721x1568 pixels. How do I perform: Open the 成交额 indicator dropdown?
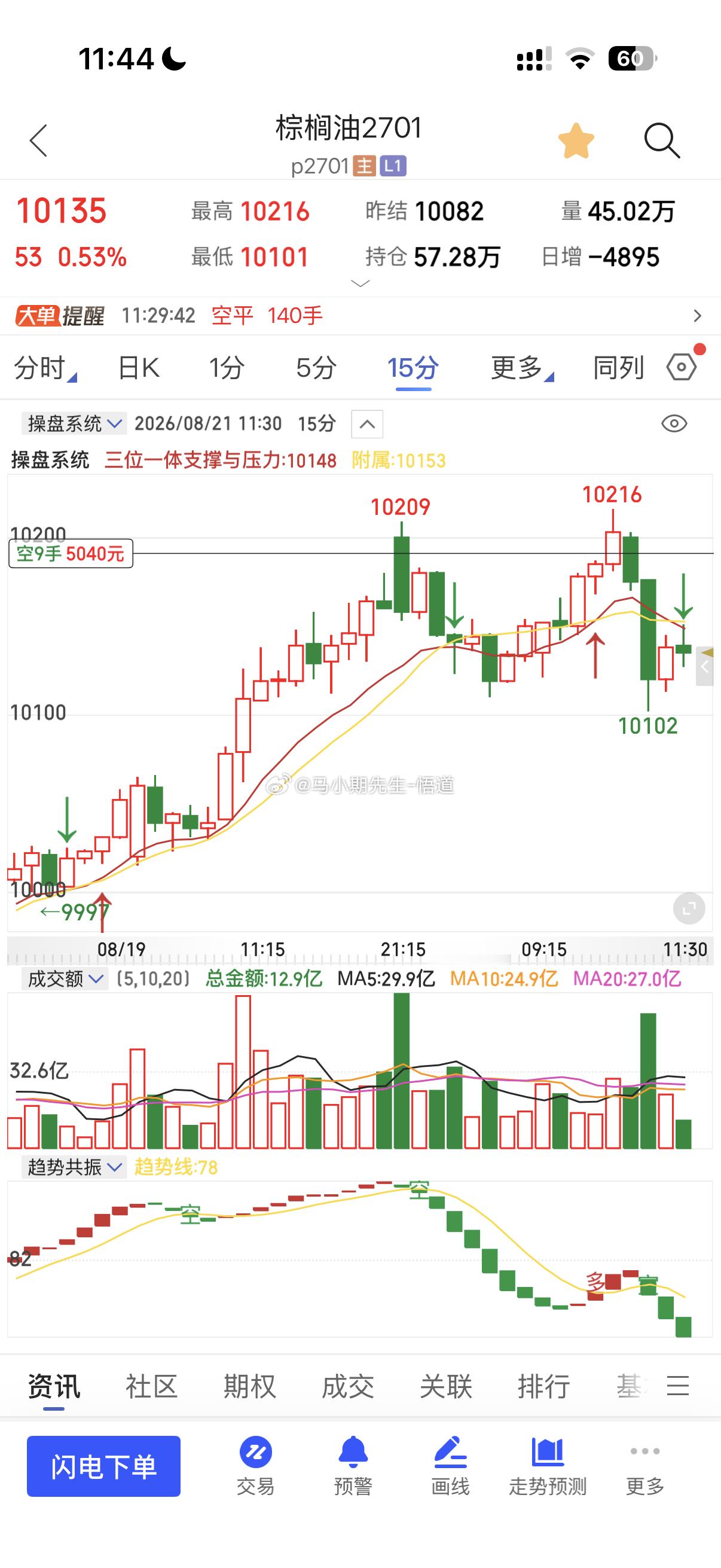[x=65, y=979]
